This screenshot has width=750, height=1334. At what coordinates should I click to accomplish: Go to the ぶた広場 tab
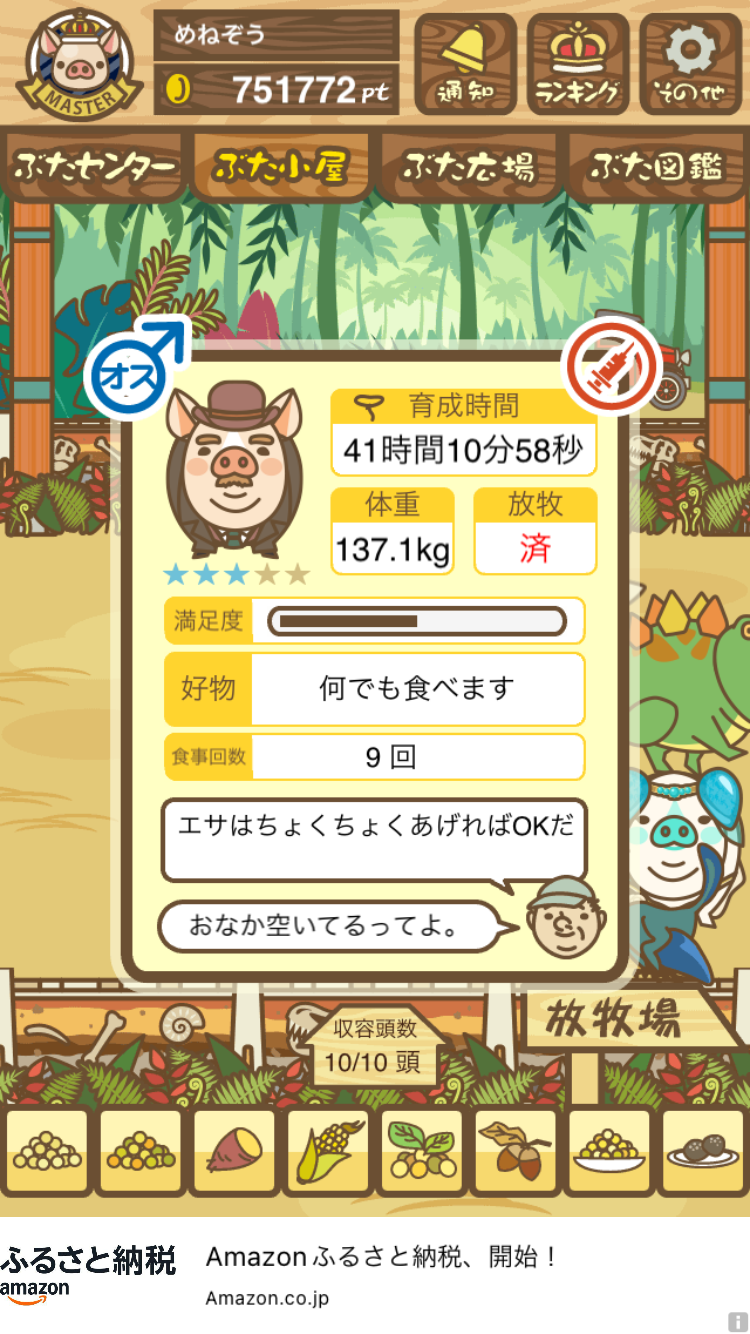point(468,167)
